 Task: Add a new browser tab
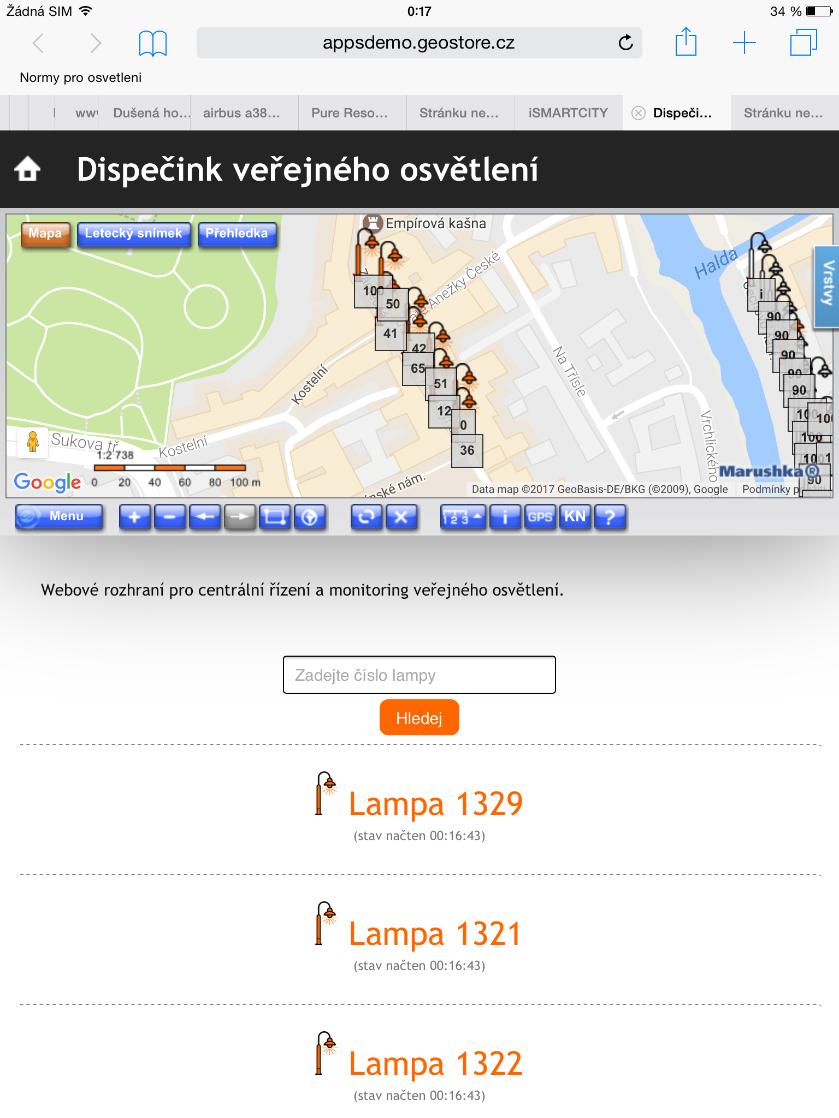click(x=744, y=43)
